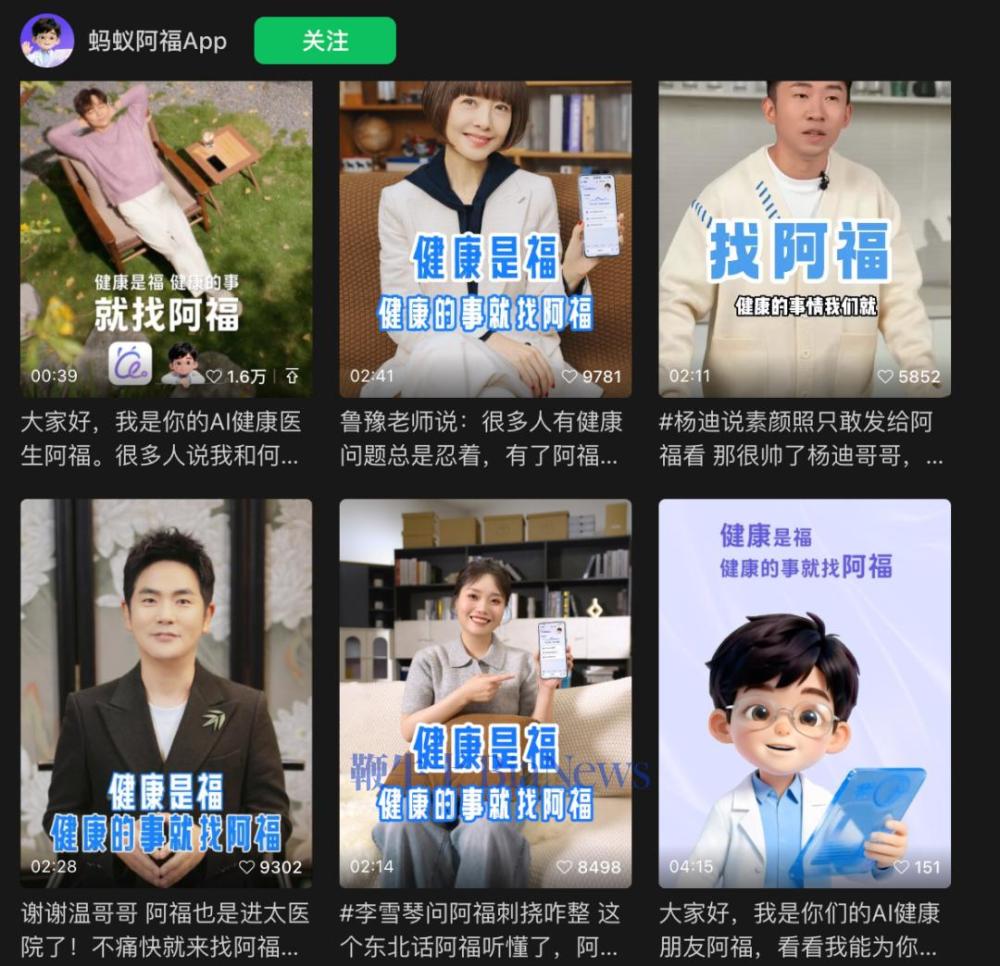Open the 李雪琴问阿福刺挠咋整 video
The image size is (1000, 966).
[485, 693]
